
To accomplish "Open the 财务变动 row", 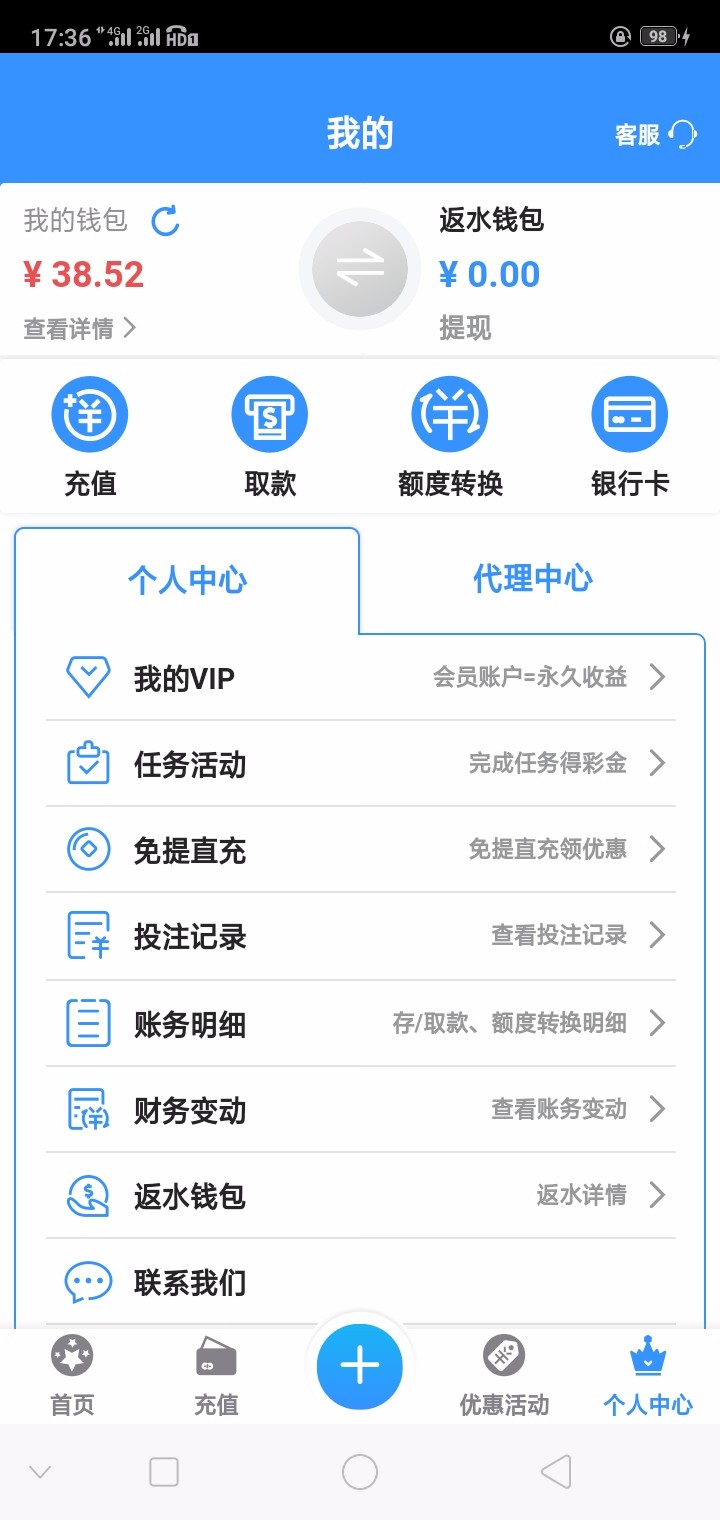I will pyautogui.click(x=360, y=1109).
